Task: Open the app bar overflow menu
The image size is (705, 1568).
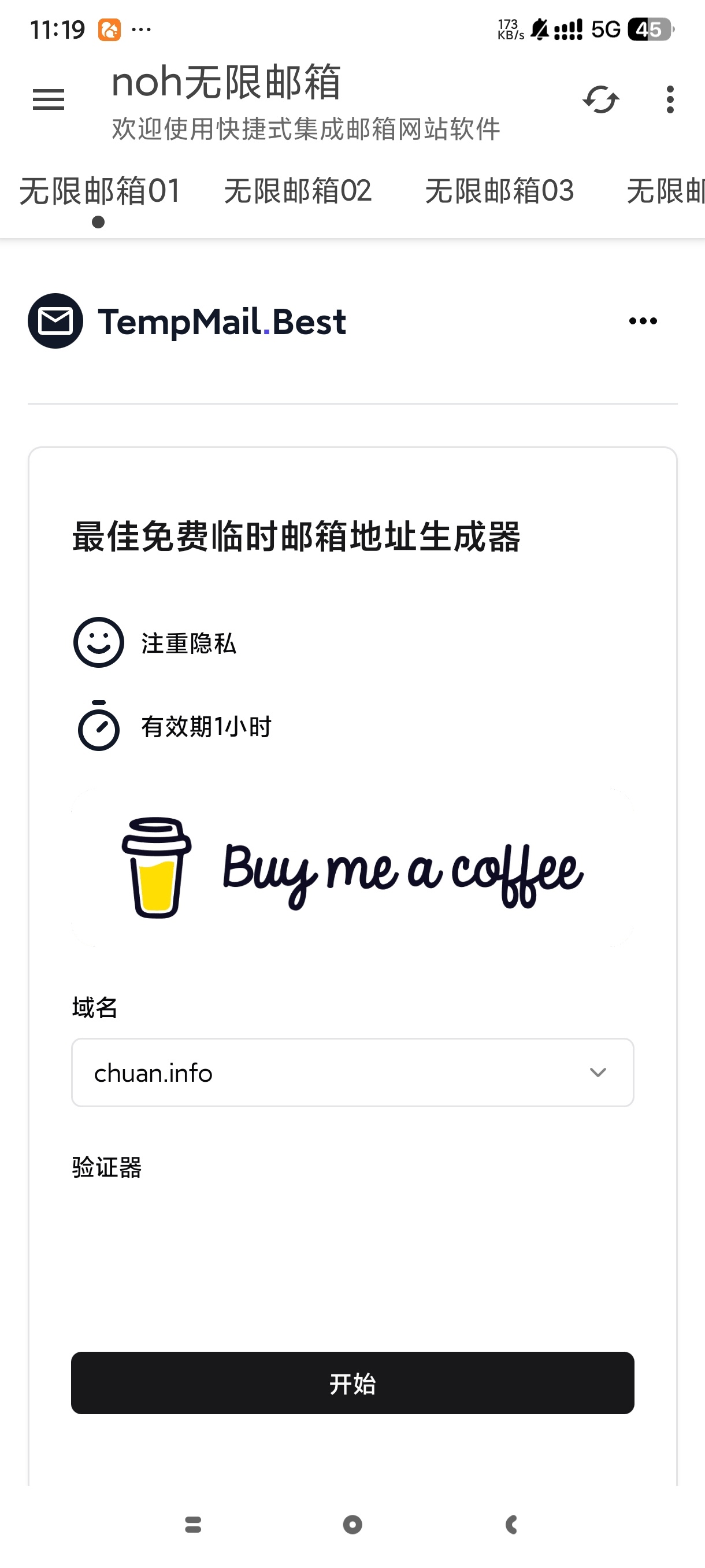Action: [670, 99]
